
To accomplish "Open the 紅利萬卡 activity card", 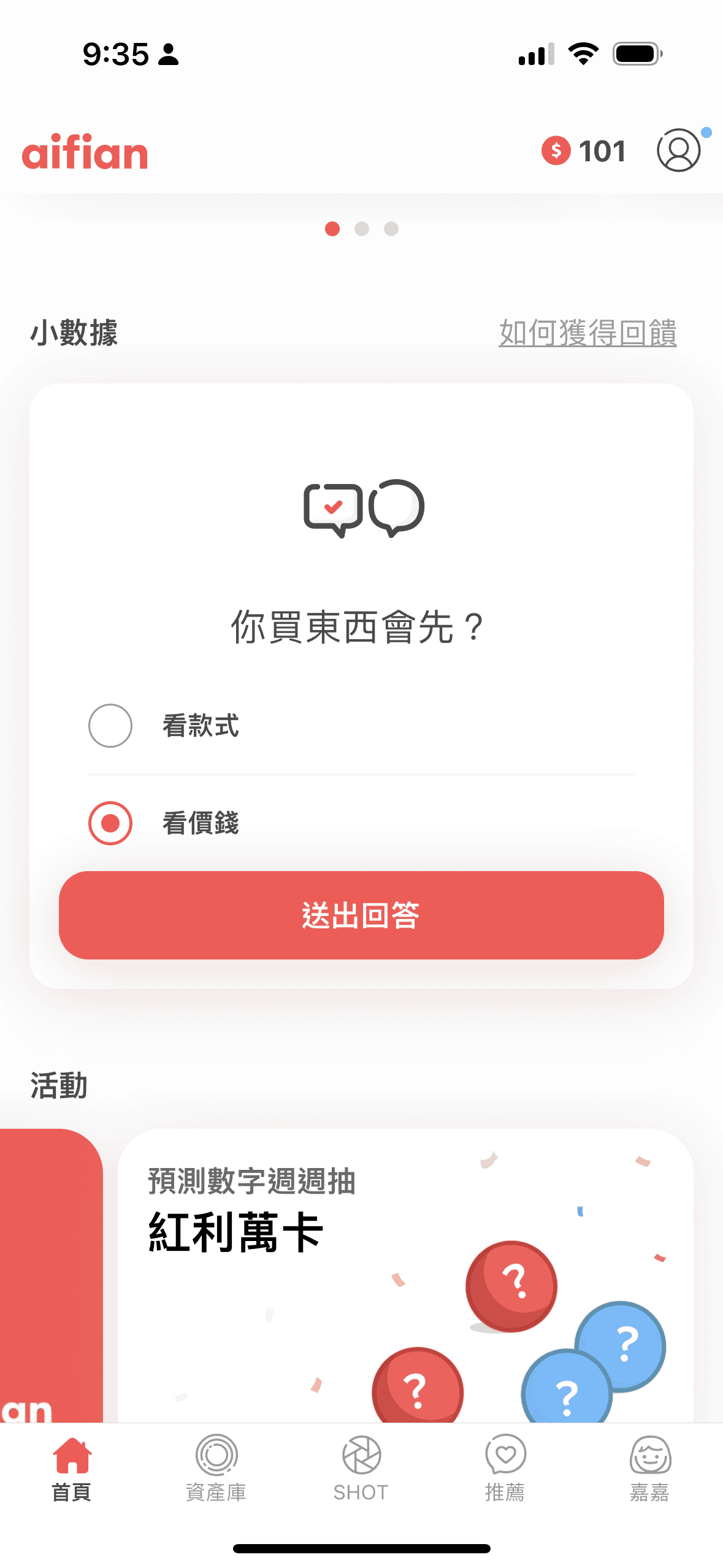I will 405,1275.
